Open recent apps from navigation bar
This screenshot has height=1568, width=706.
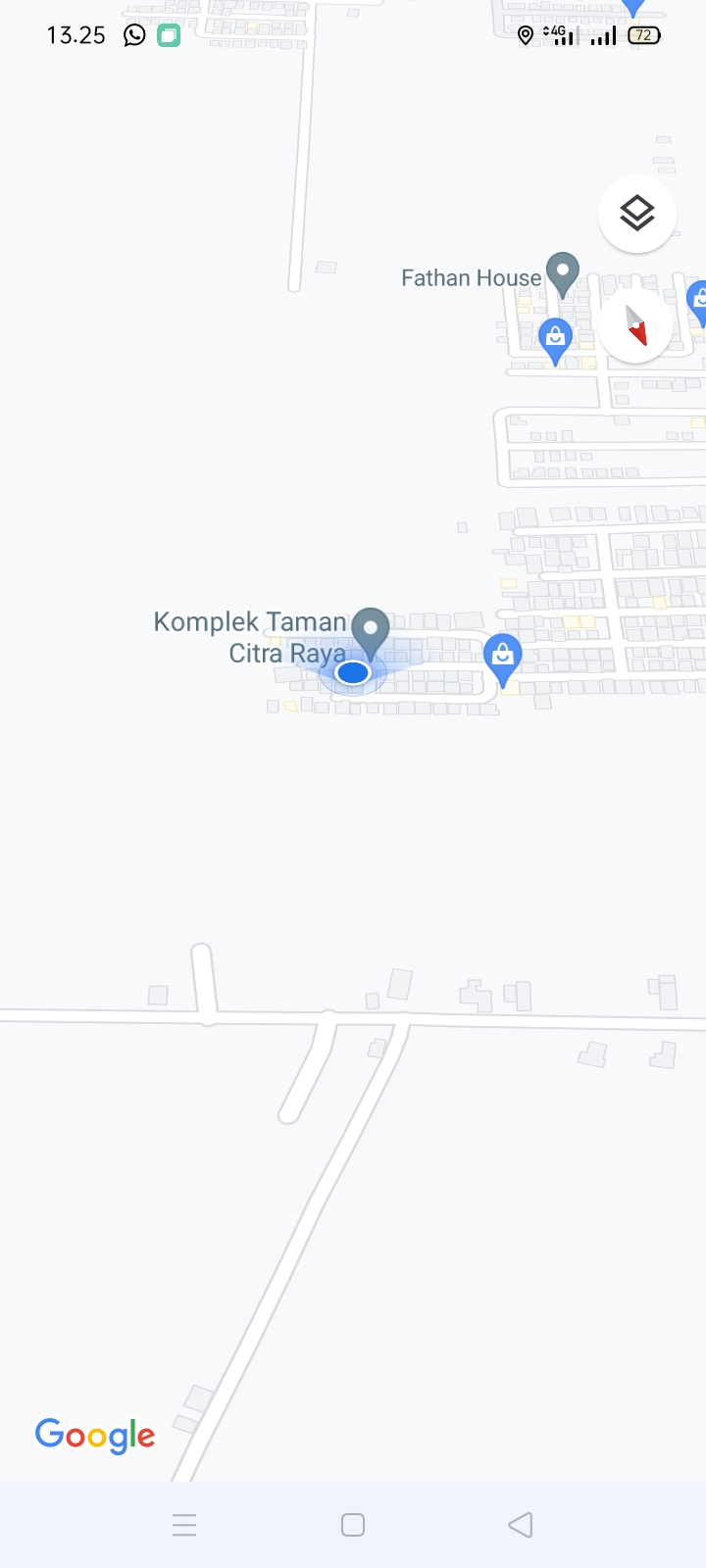184,1525
